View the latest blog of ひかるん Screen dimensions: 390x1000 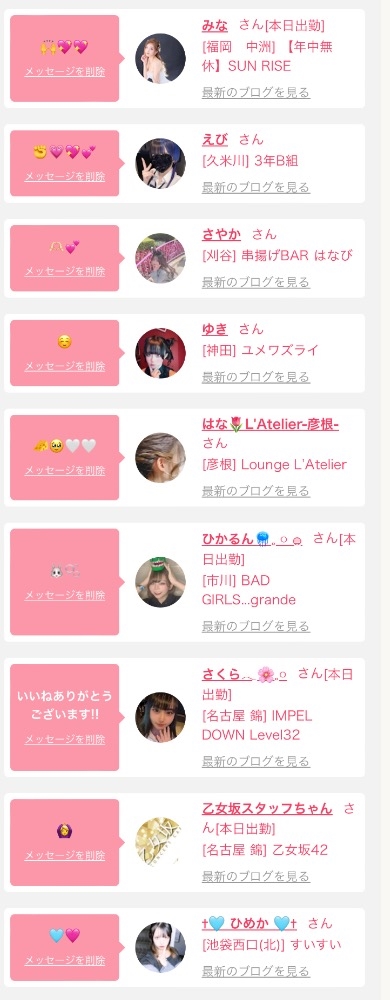(256, 626)
